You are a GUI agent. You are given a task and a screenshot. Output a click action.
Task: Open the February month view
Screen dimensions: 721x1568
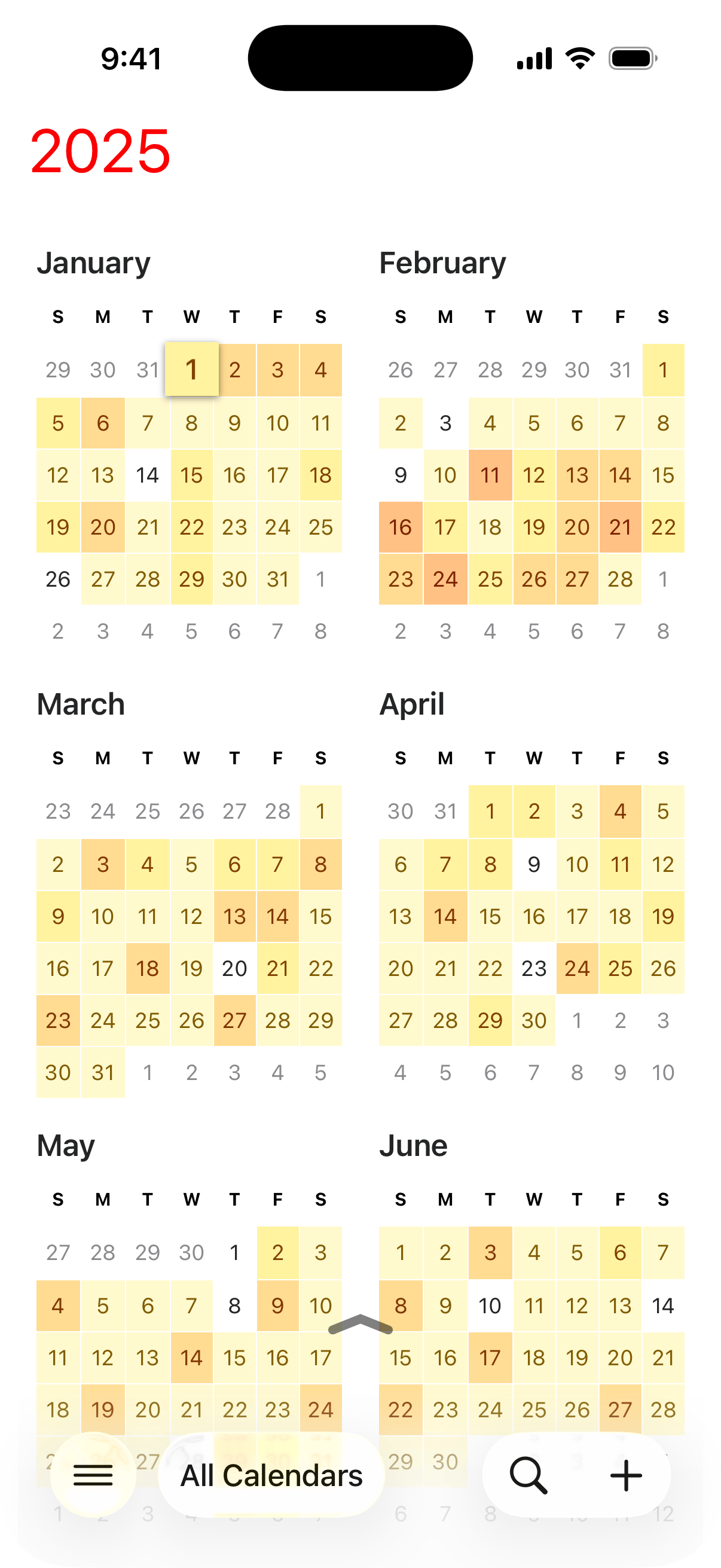click(x=442, y=264)
